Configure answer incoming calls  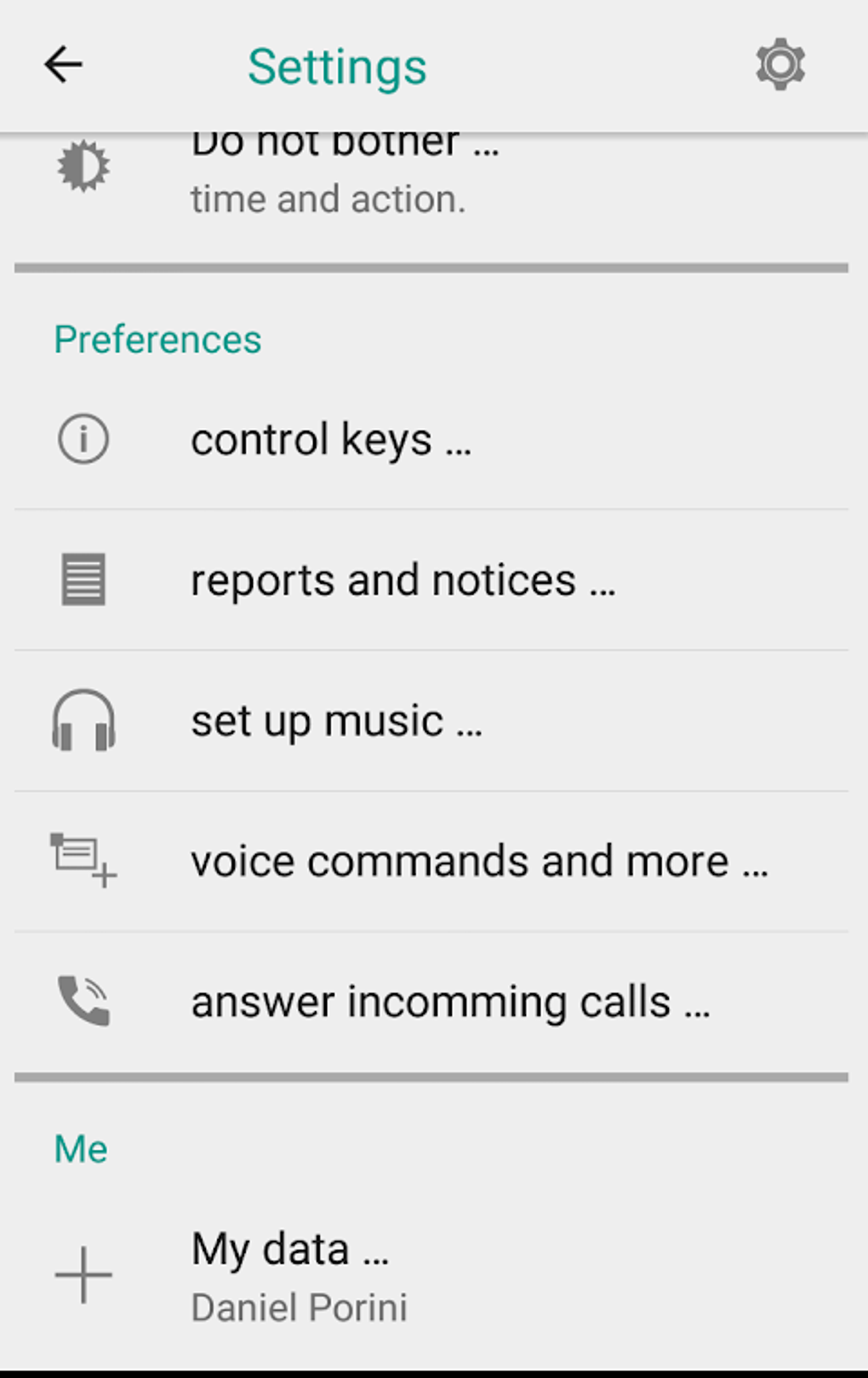(450, 1002)
